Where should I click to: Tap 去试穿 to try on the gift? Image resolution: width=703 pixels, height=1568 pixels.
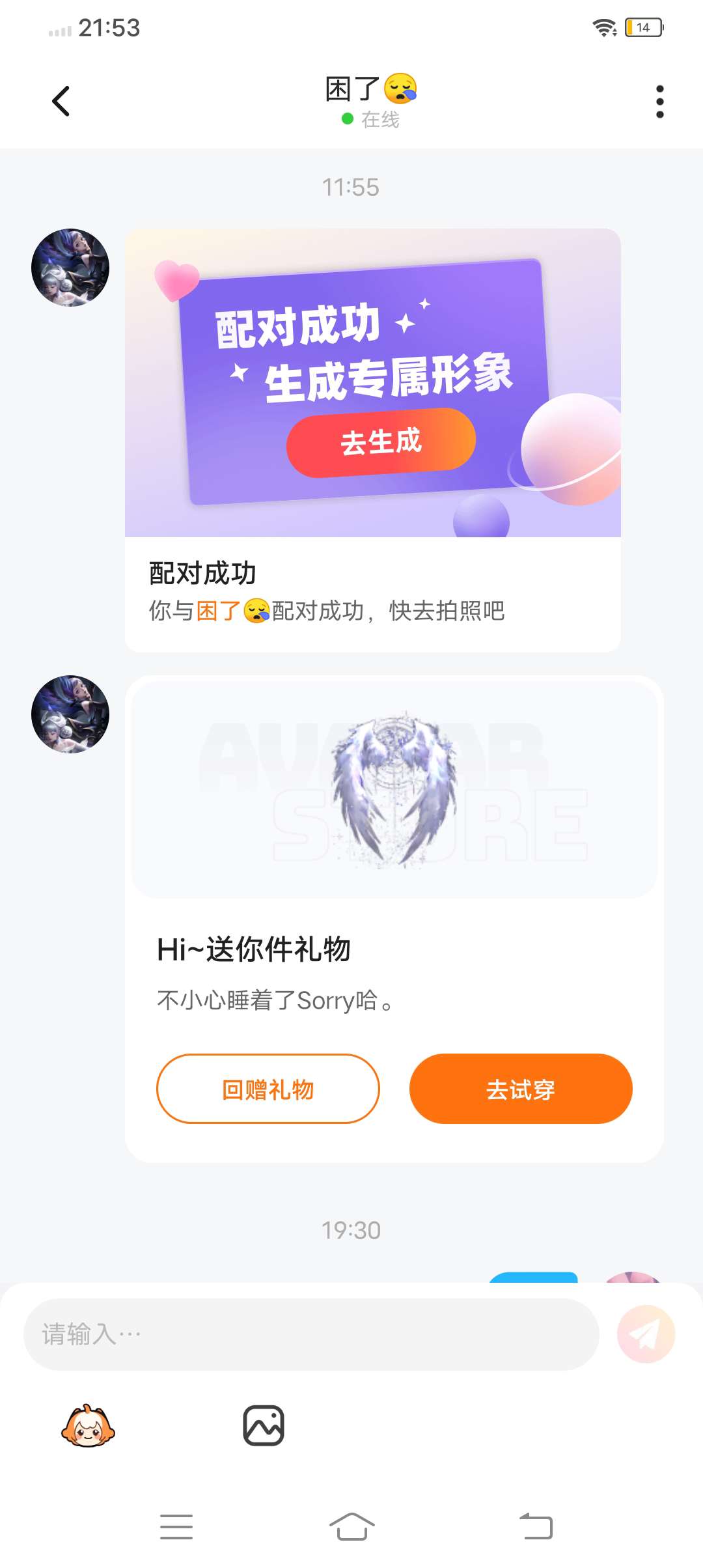(521, 1089)
